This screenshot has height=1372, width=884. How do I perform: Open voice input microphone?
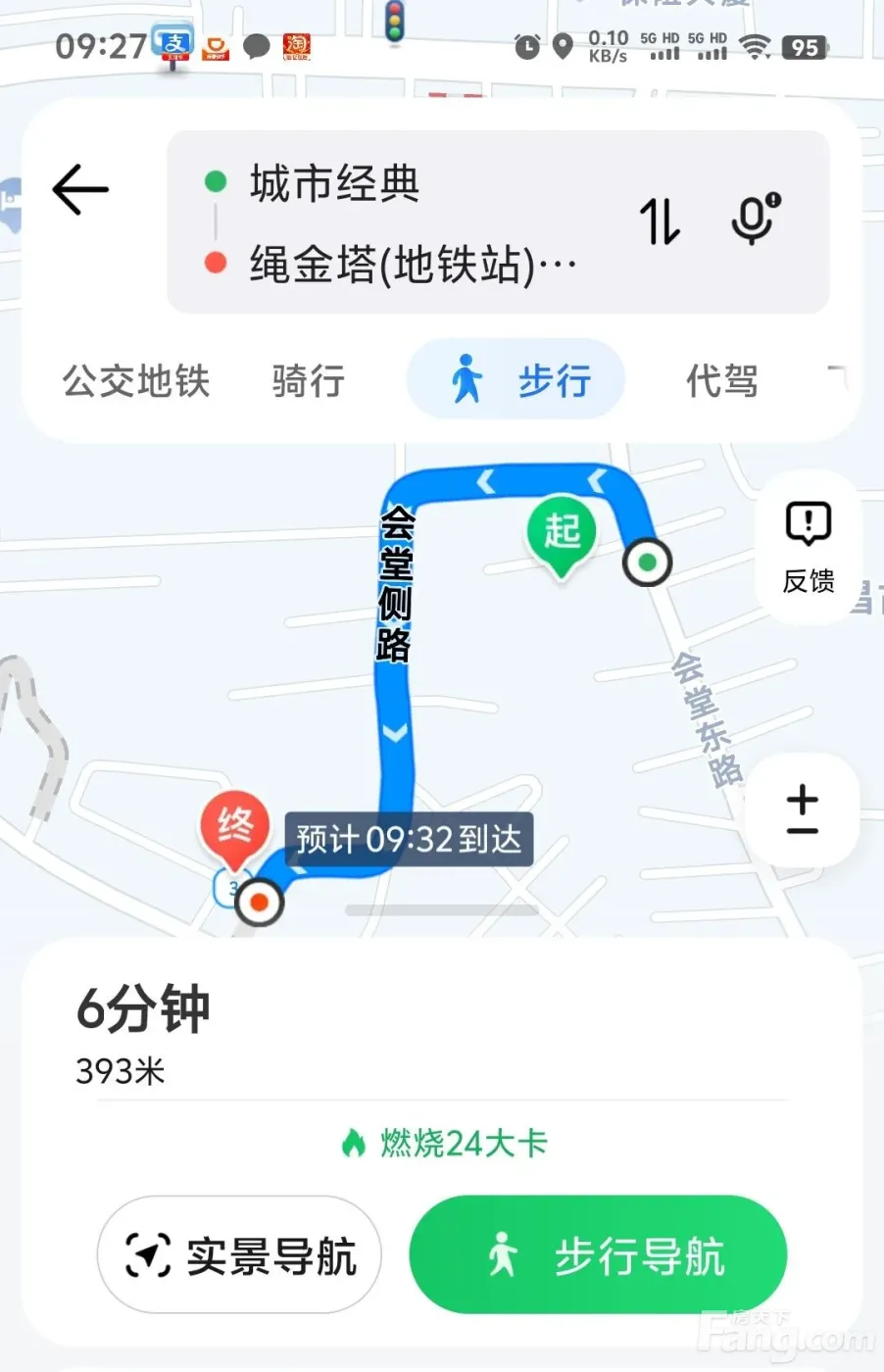point(755,220)
